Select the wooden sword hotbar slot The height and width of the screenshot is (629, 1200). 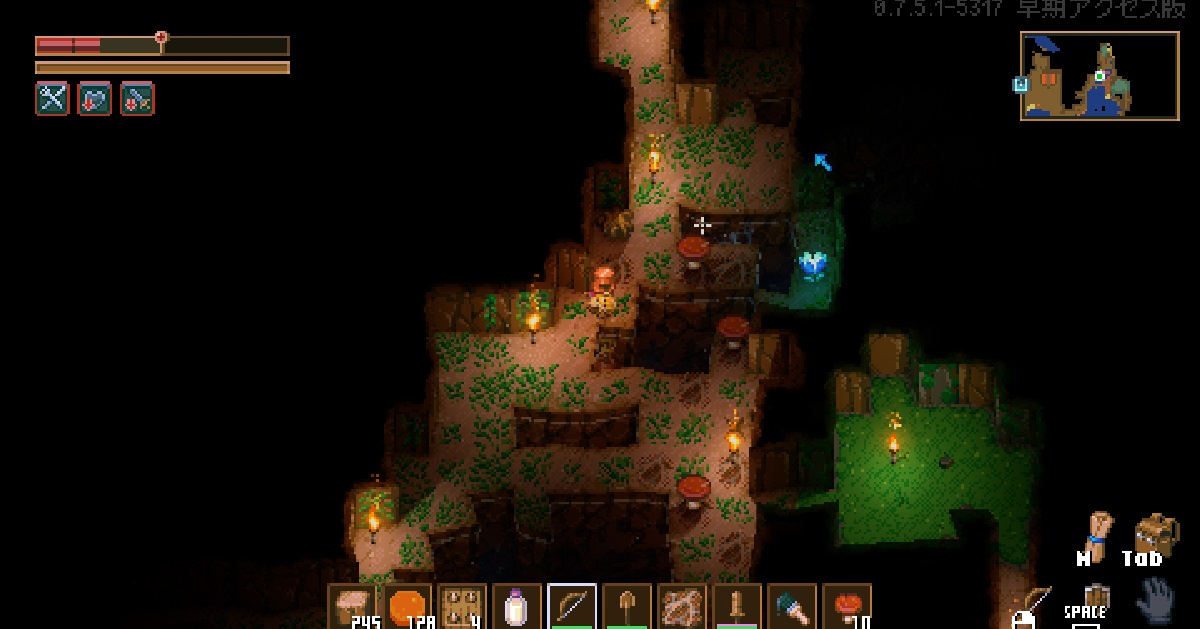click(737, 606)
